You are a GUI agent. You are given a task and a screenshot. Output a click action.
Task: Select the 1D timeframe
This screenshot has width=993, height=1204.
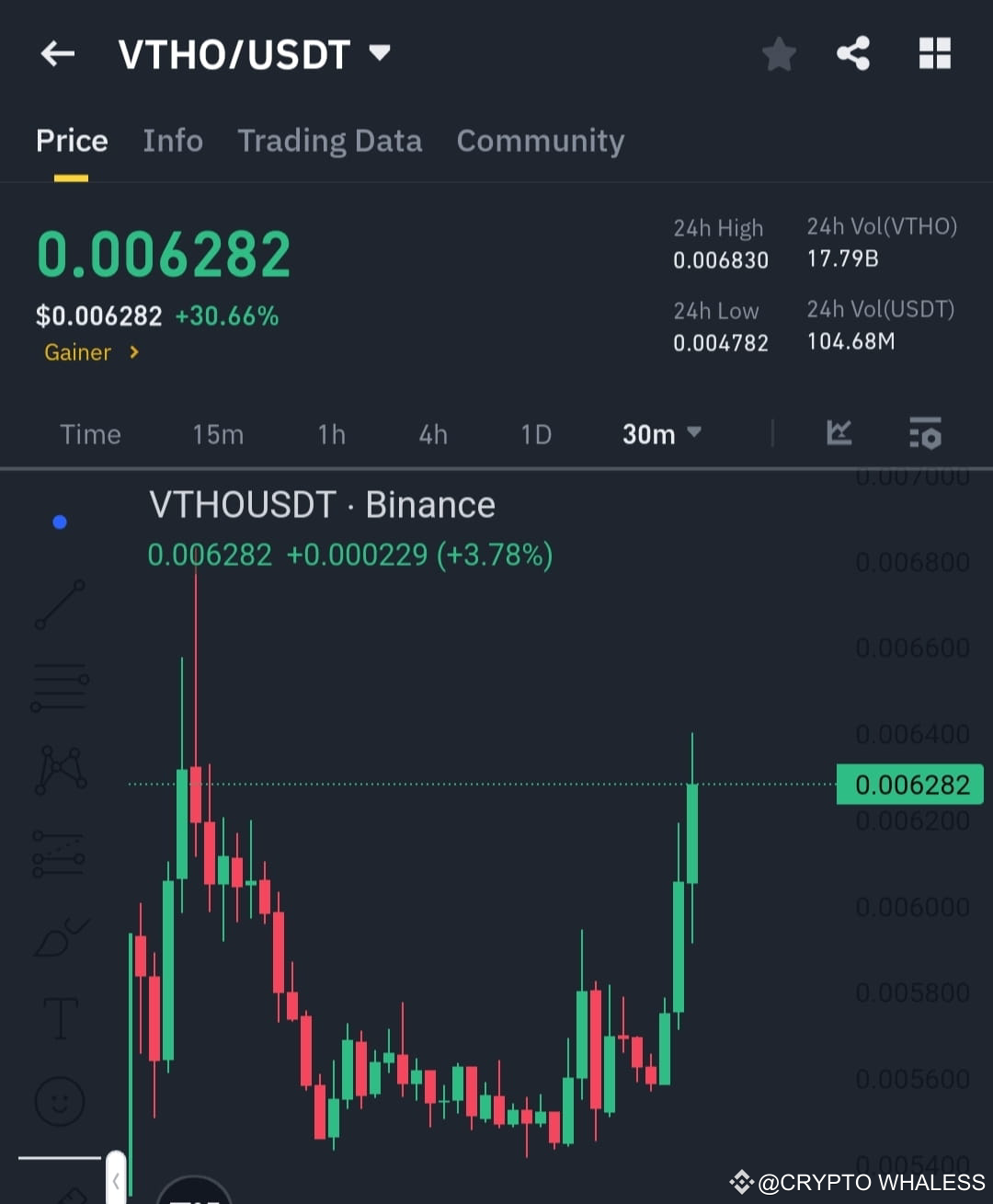point(536,433)
